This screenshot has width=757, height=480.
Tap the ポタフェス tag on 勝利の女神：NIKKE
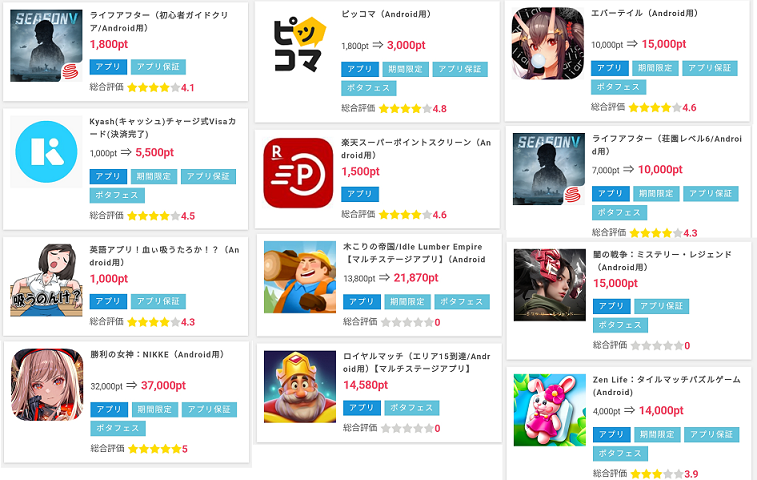coord(117,428)
